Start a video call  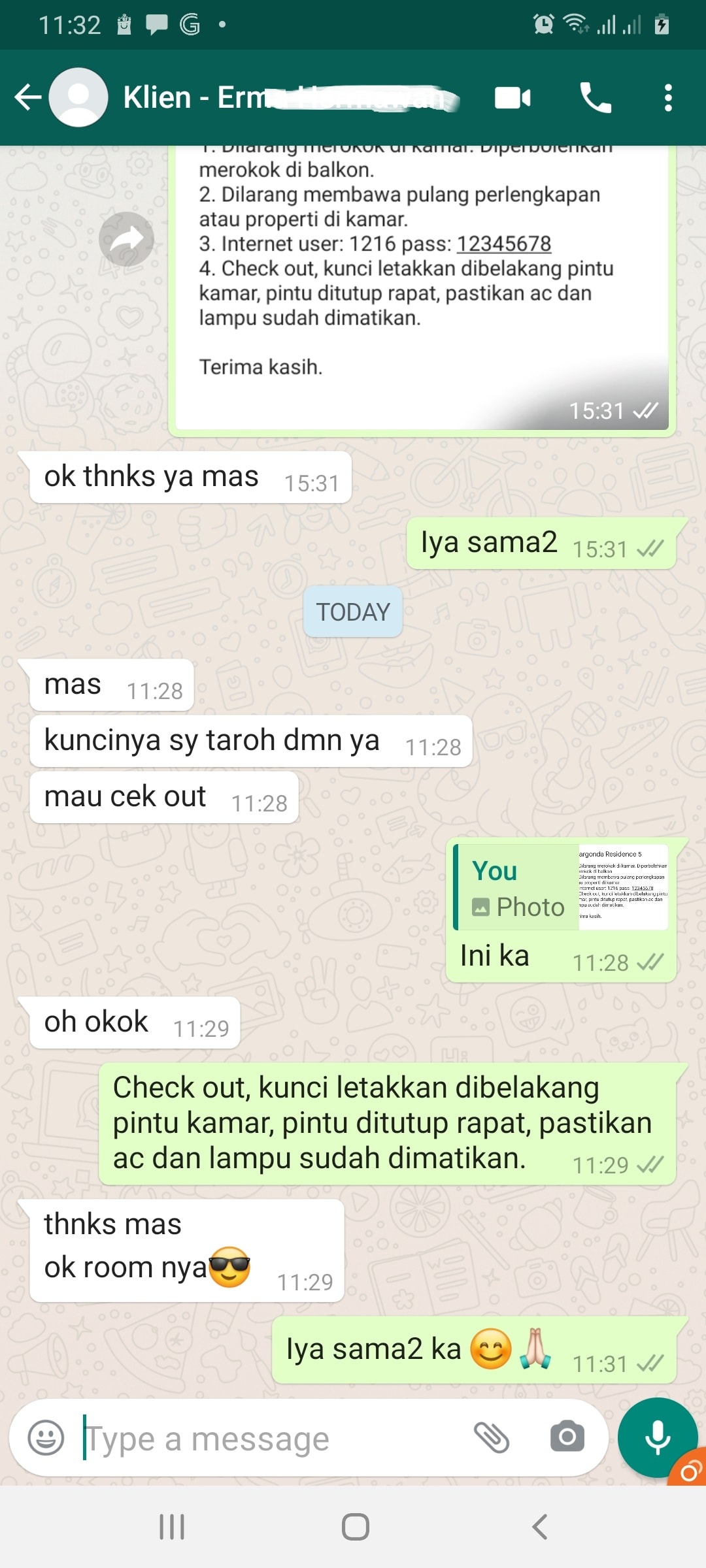click(x=513, y=98)
